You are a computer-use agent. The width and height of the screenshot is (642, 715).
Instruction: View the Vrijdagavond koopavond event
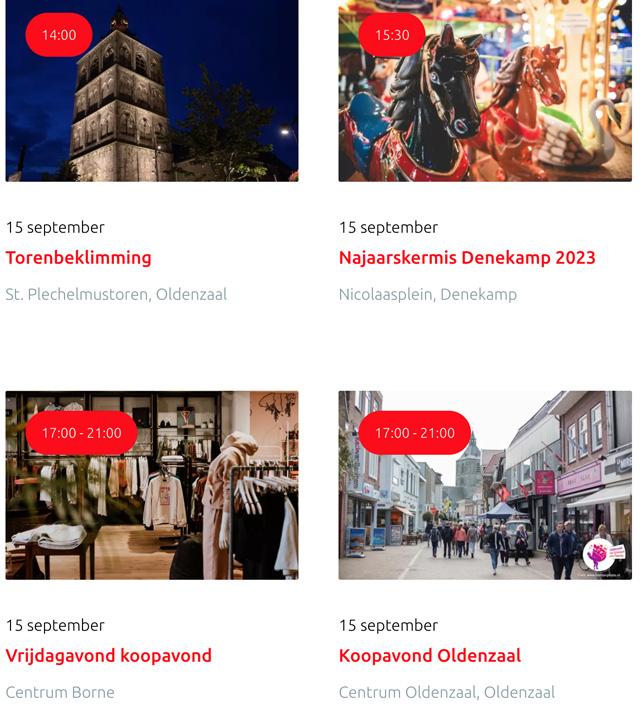tap(109, 656)
